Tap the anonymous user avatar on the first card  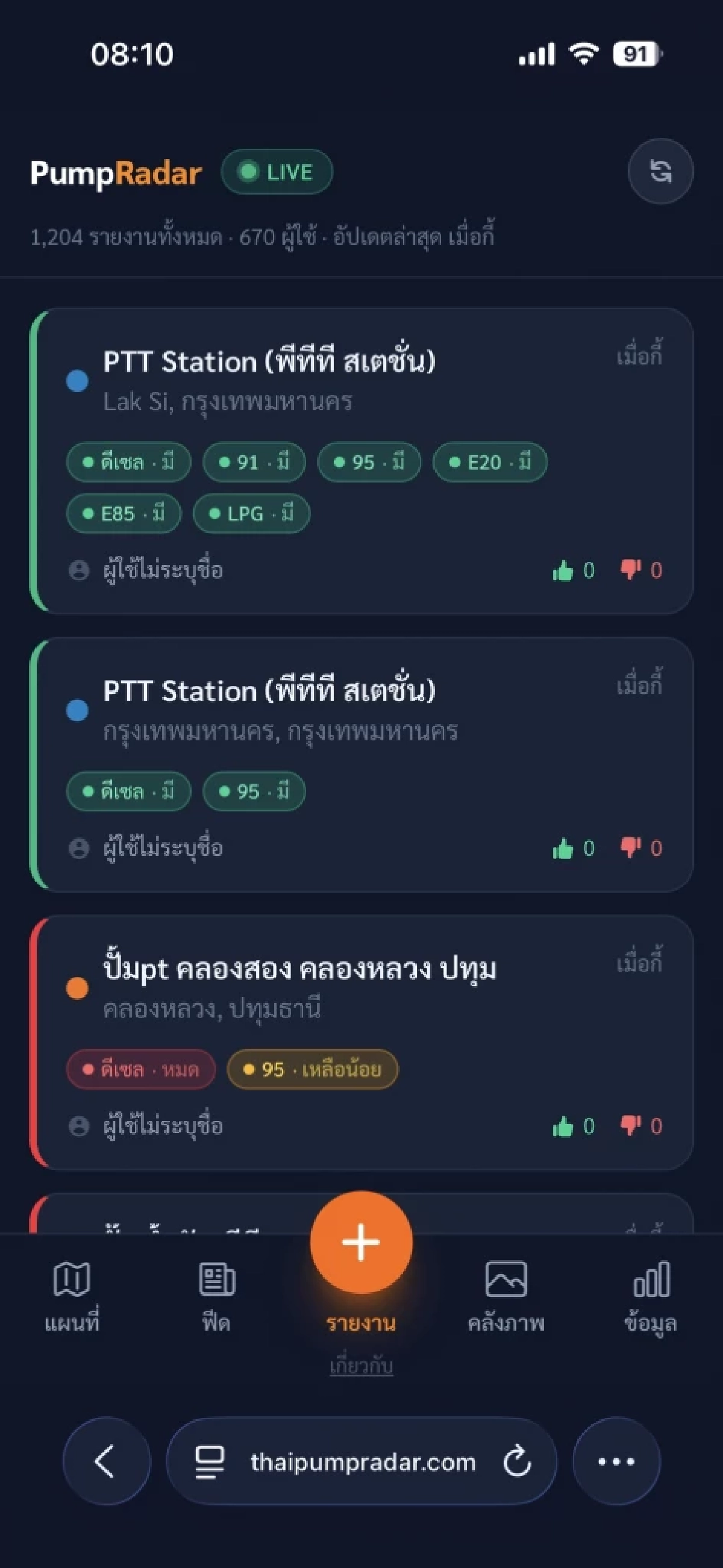pyautogui.click(x=80, y=570)
